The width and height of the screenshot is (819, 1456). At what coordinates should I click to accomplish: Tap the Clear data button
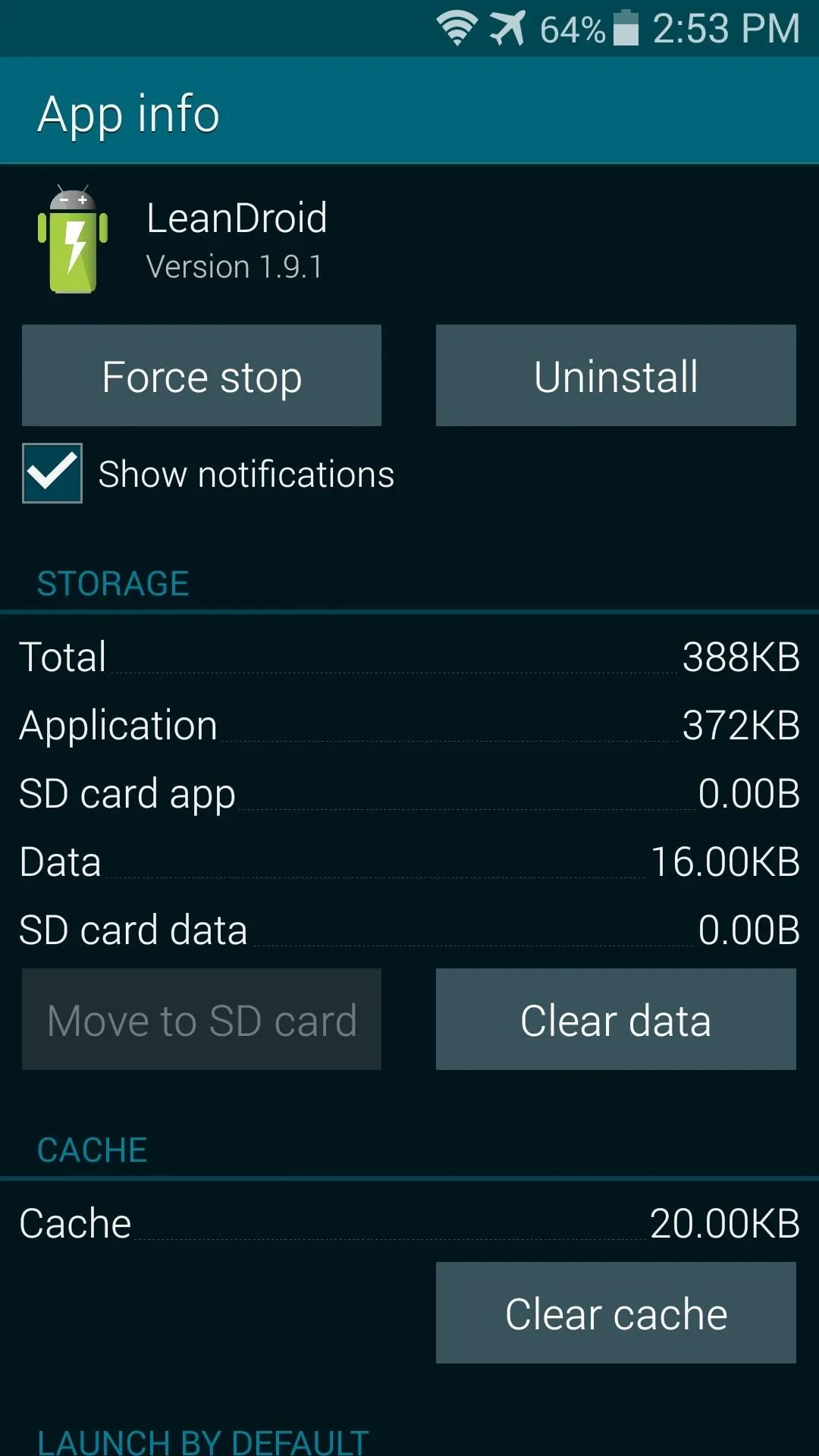[616, 1019]
